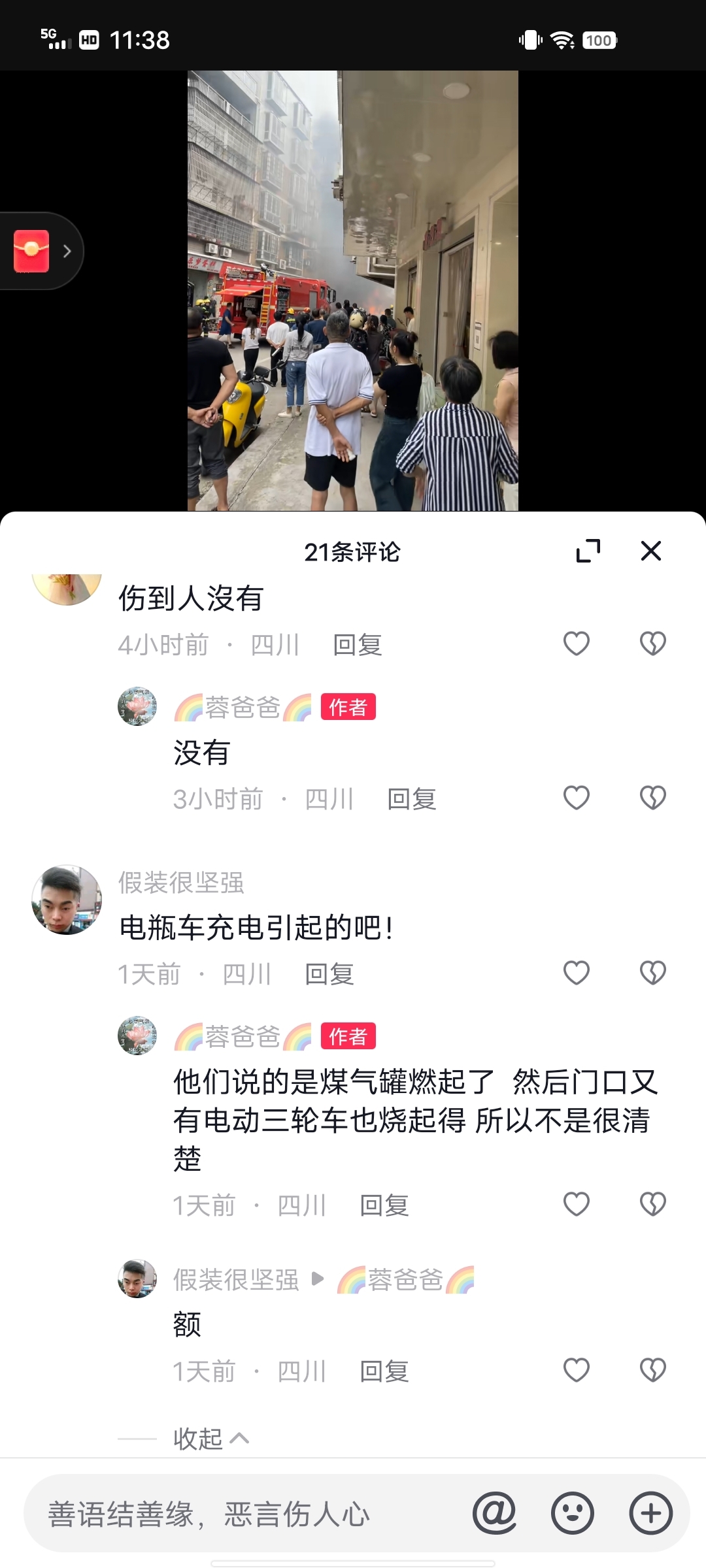This screenshot has height=1568, width=706.
Task: Like the comment 电瓶车充电引起的吧!
Action: click(577, 973)
